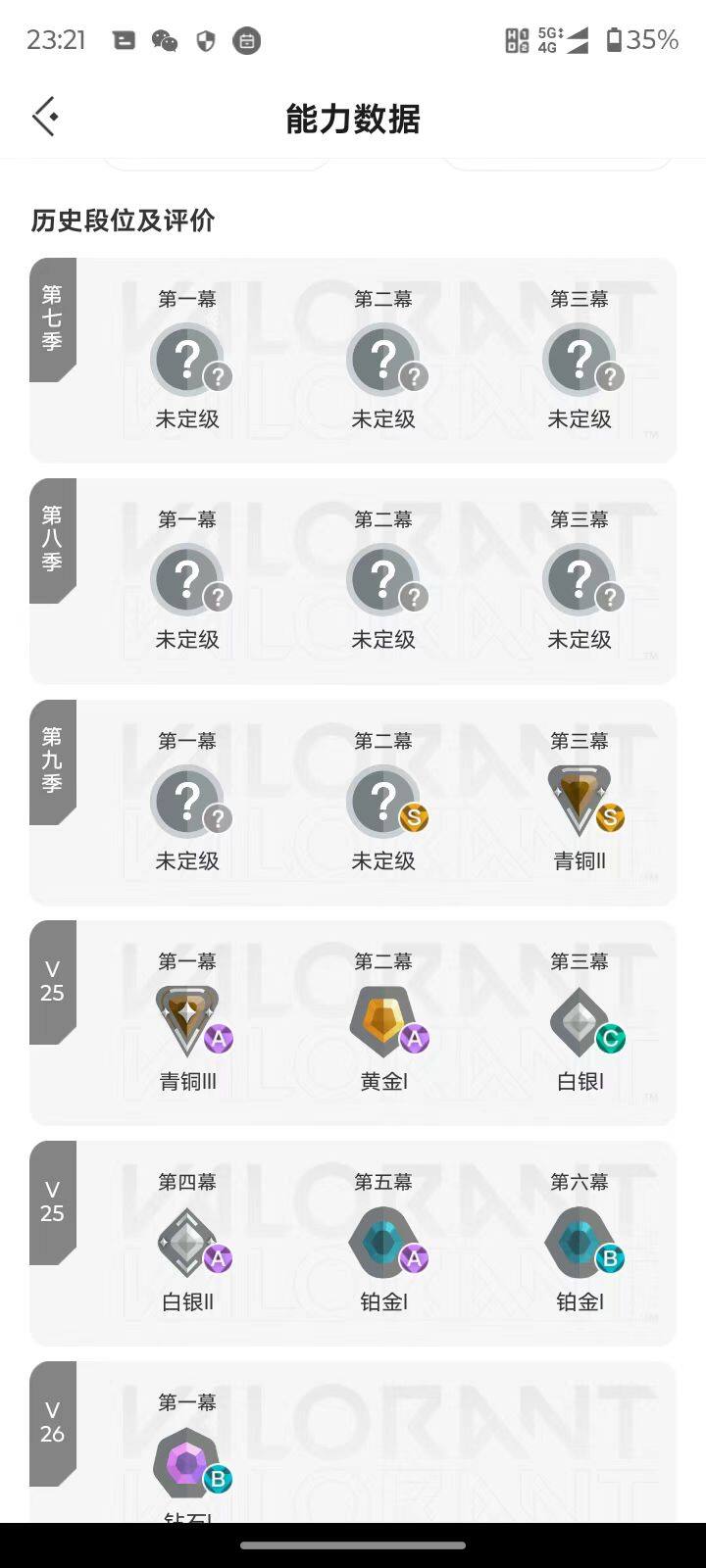
Task: Open the 铂金I Platinum badge in 第五幕
Action: (383, 1240)
